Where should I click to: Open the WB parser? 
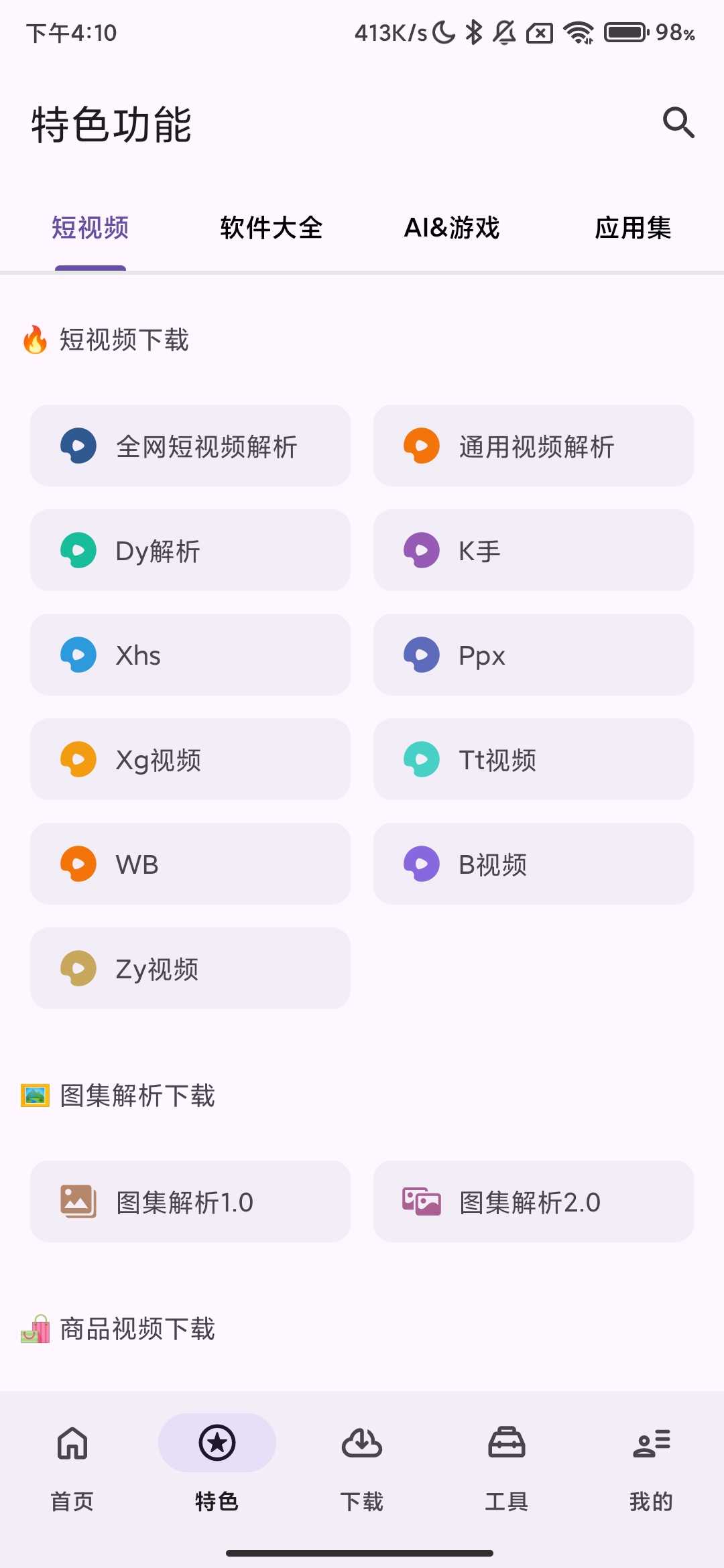tap(190, 864)
